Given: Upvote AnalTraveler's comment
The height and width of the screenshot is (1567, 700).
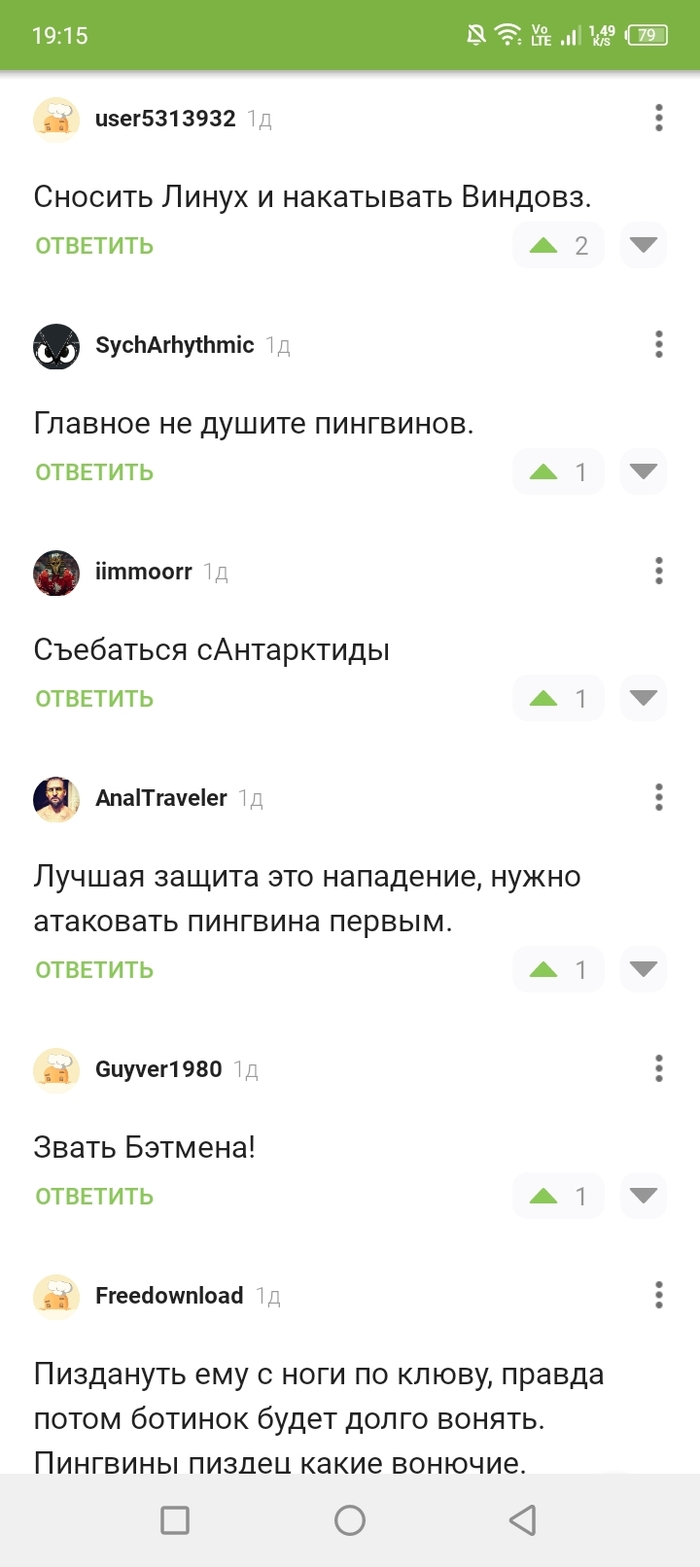Looking at the screenshot, I should click(x=543, y=969).
